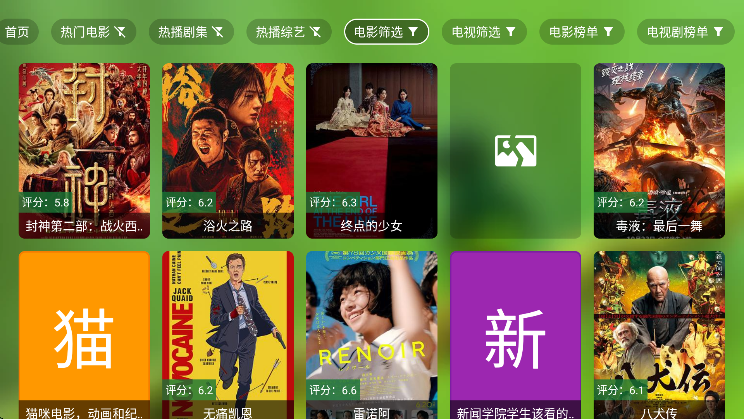View the 八犬传 movie

659,335
